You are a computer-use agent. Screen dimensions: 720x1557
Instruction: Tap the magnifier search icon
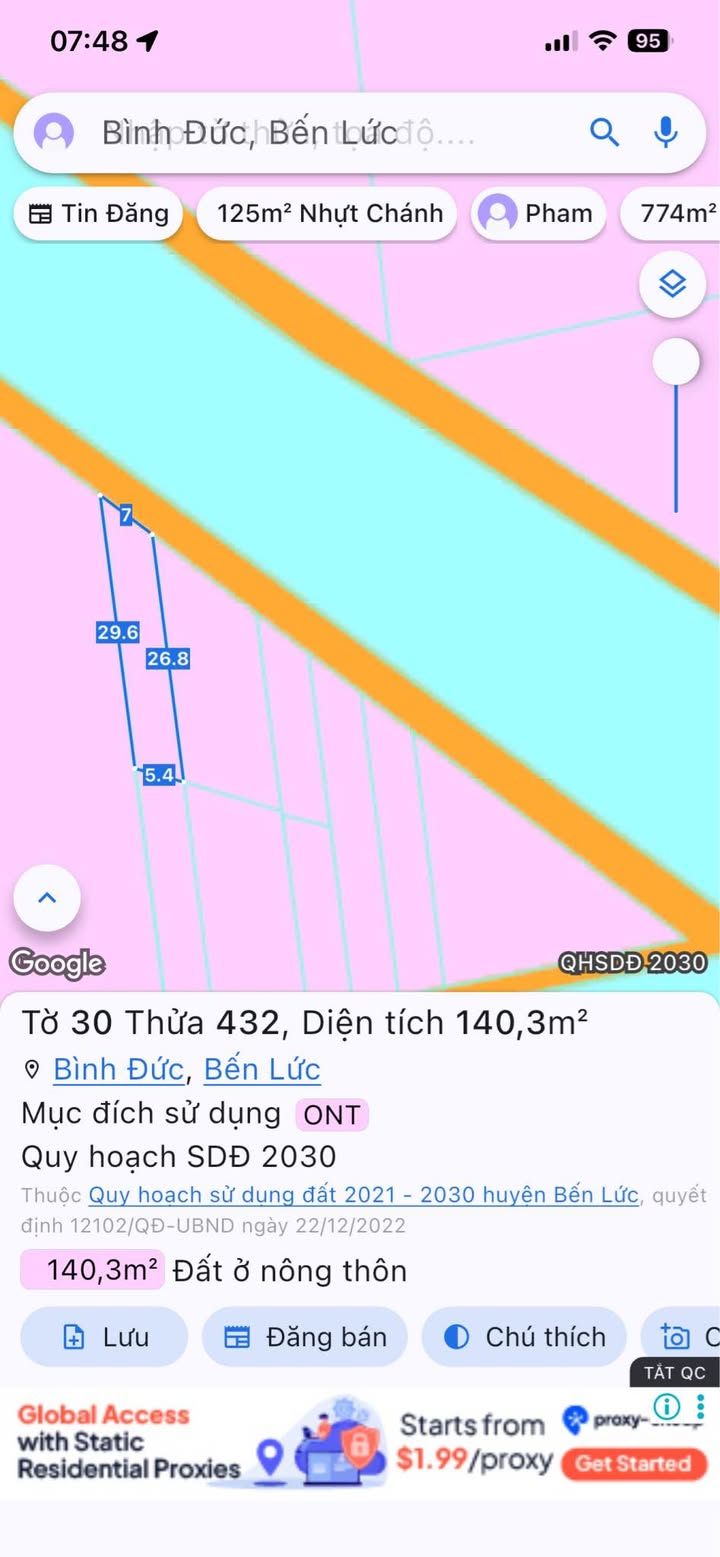[604, 132]
